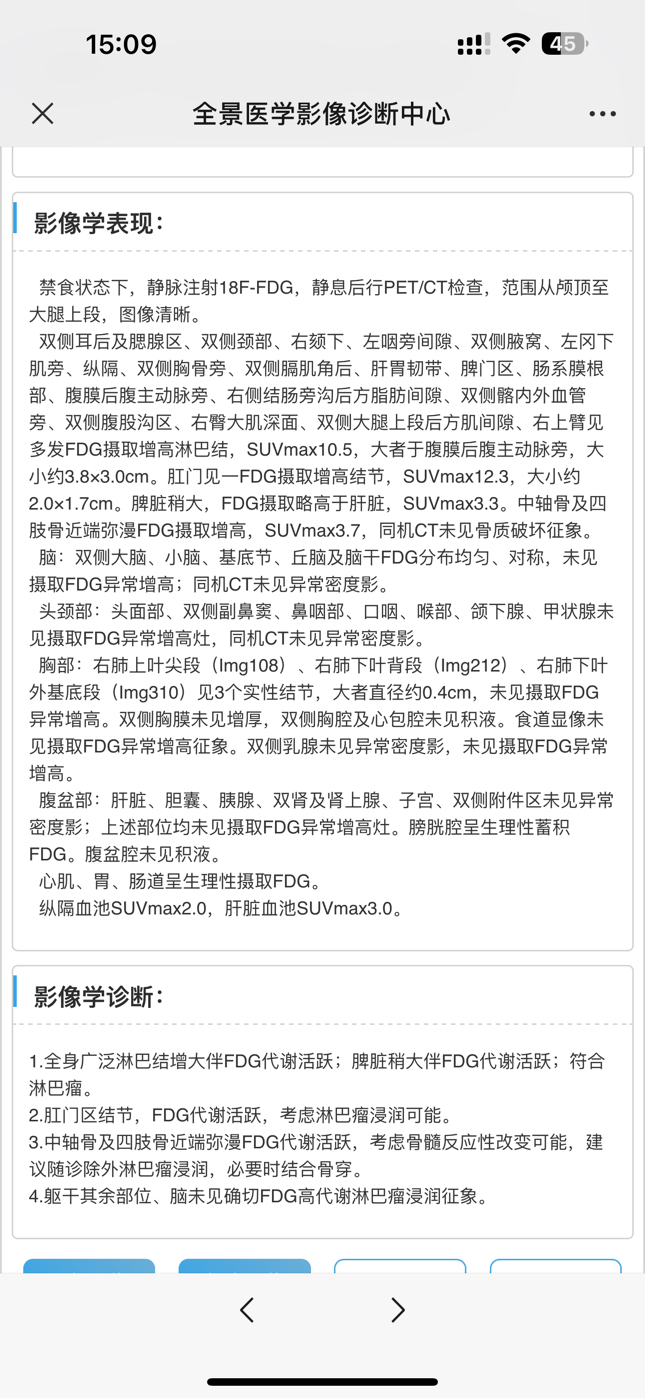Open the three-dot overflow menu
The height and width of the screenshot is (1398, 645).
pyautogui.click(x=602, y=114)
